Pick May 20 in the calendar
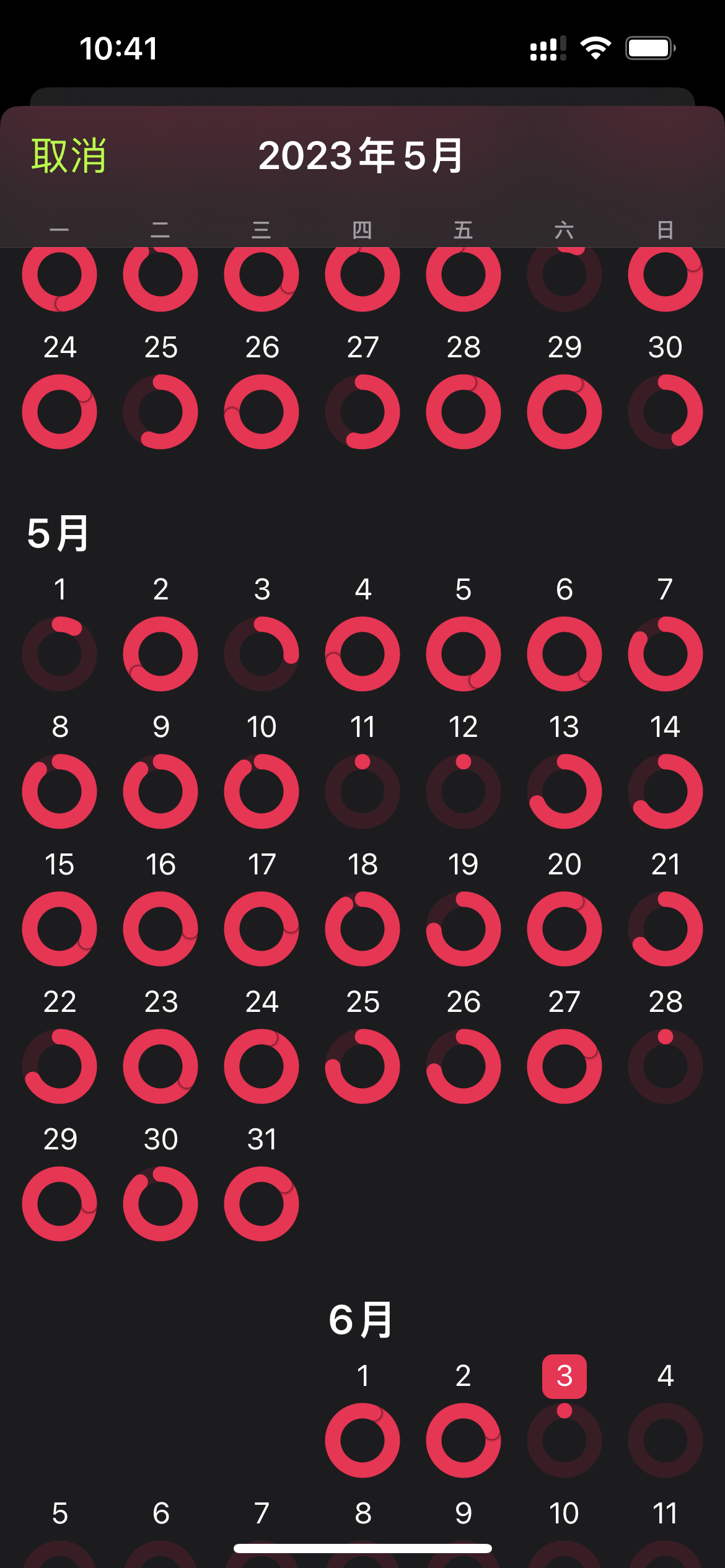Screen dimensions: 725x1568 point(564,928)
